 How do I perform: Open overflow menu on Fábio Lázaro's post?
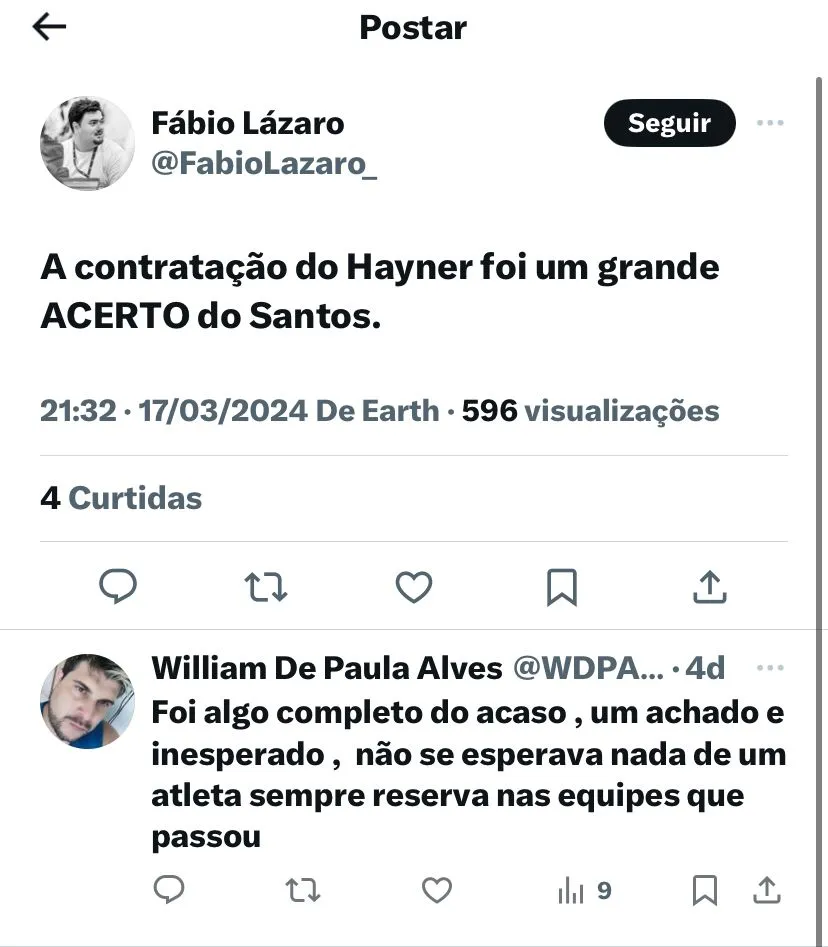coord(770,123)
